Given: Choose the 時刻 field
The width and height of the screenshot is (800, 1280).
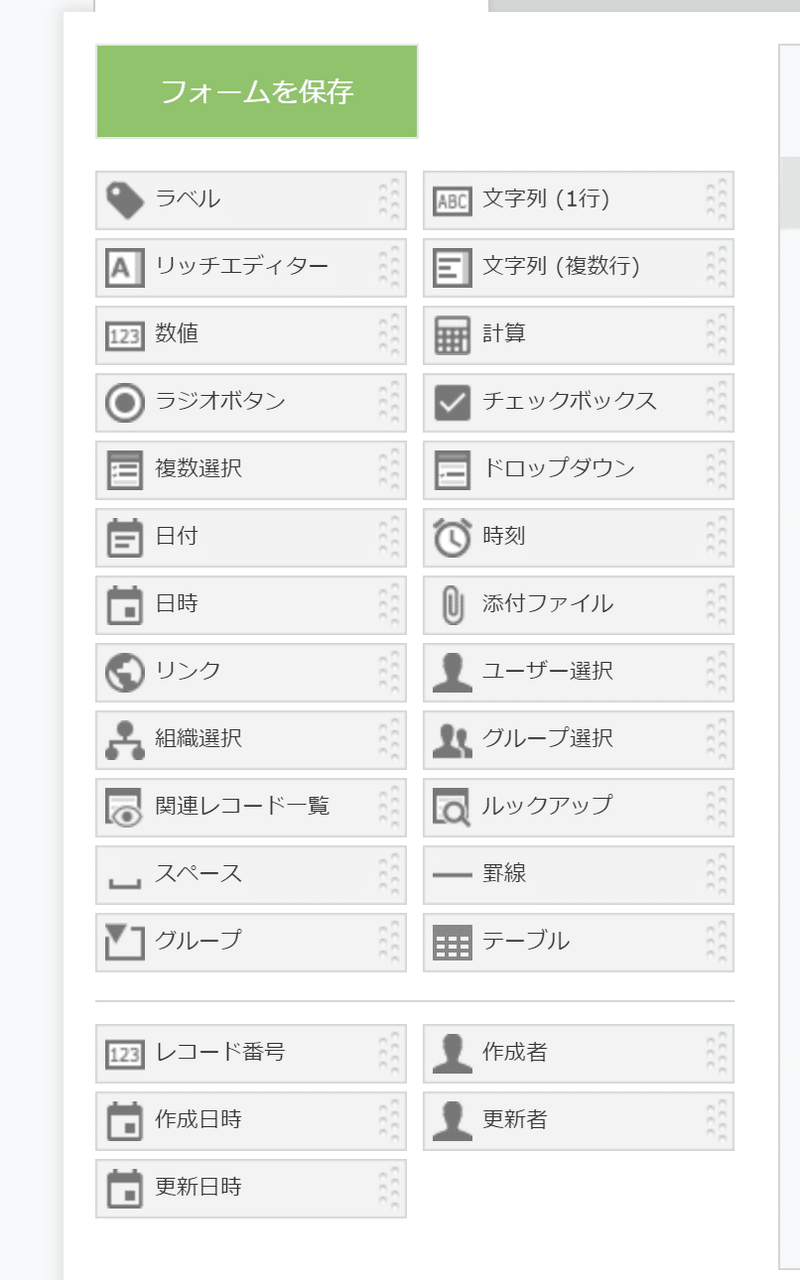Looking at the screenshot, I should click(x=578, y=538).
